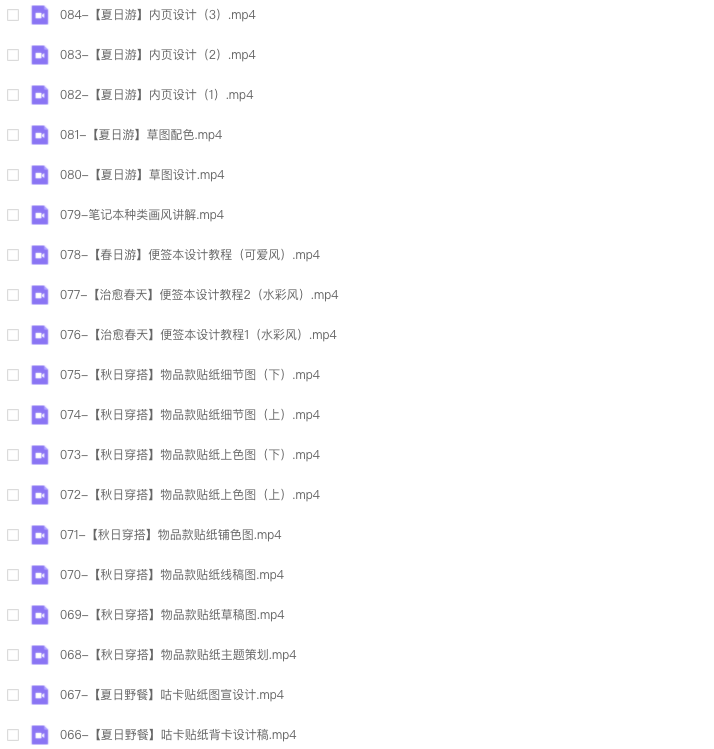The image size is (714, 749).
Task: Check the box next to 067-【夏日野餐】咕卡贴纸图宣设计.mp4
Action: (x=13, y=695)
